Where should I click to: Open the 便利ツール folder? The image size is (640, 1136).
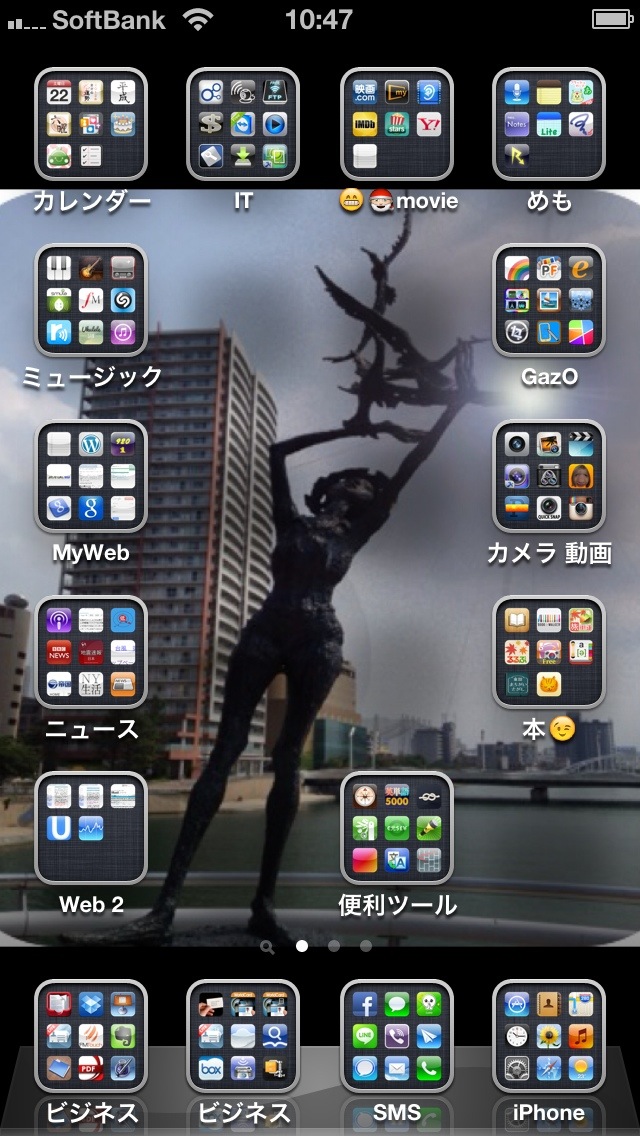[396, 828]
